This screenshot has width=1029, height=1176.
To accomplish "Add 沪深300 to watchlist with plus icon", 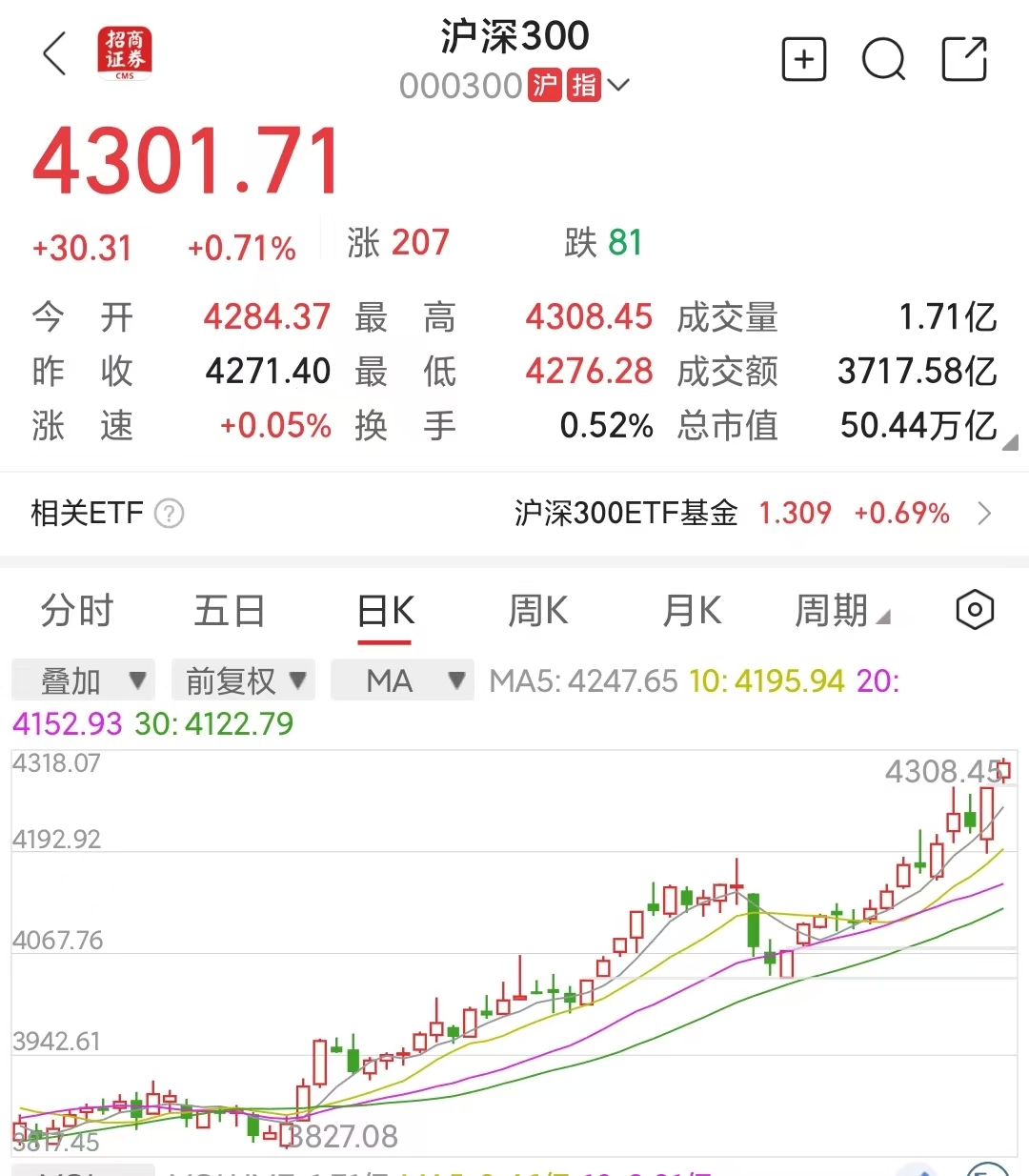I will 803,60.
